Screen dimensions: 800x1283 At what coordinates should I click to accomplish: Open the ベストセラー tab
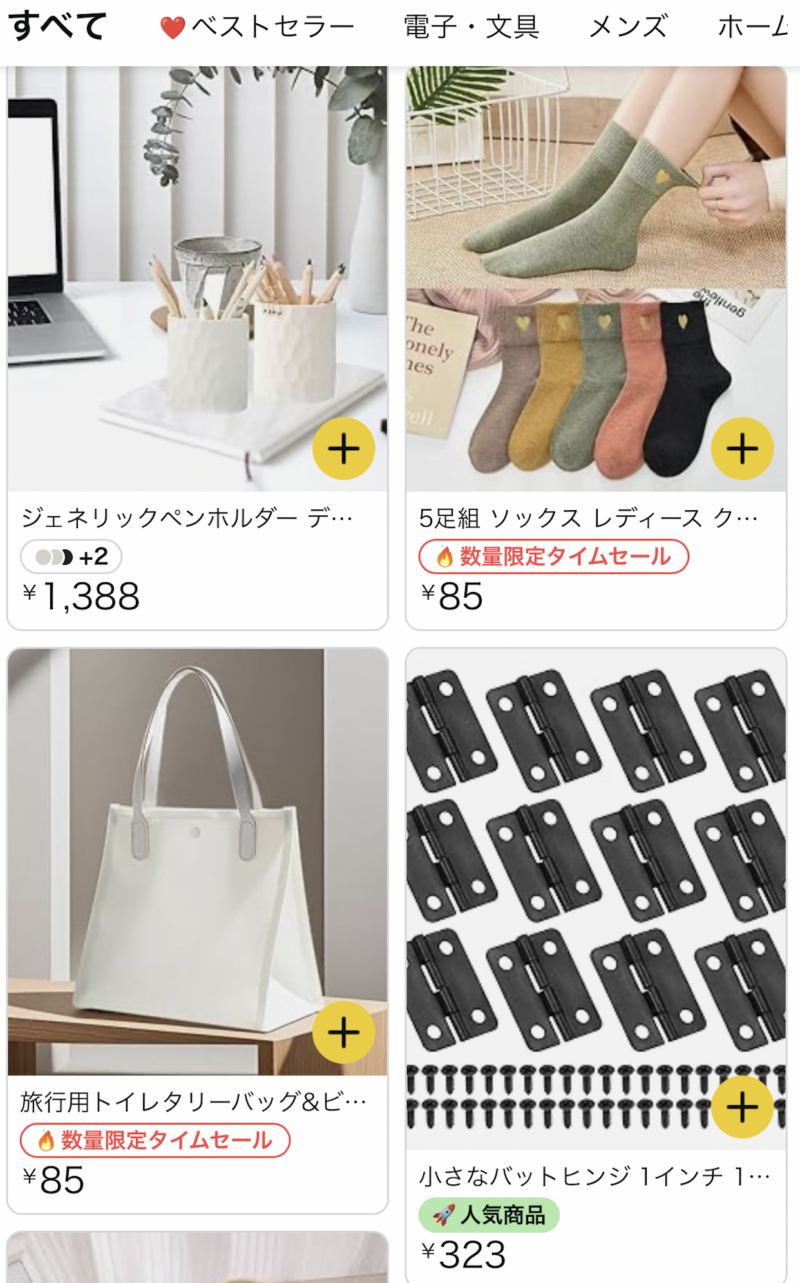coord(257,27)
